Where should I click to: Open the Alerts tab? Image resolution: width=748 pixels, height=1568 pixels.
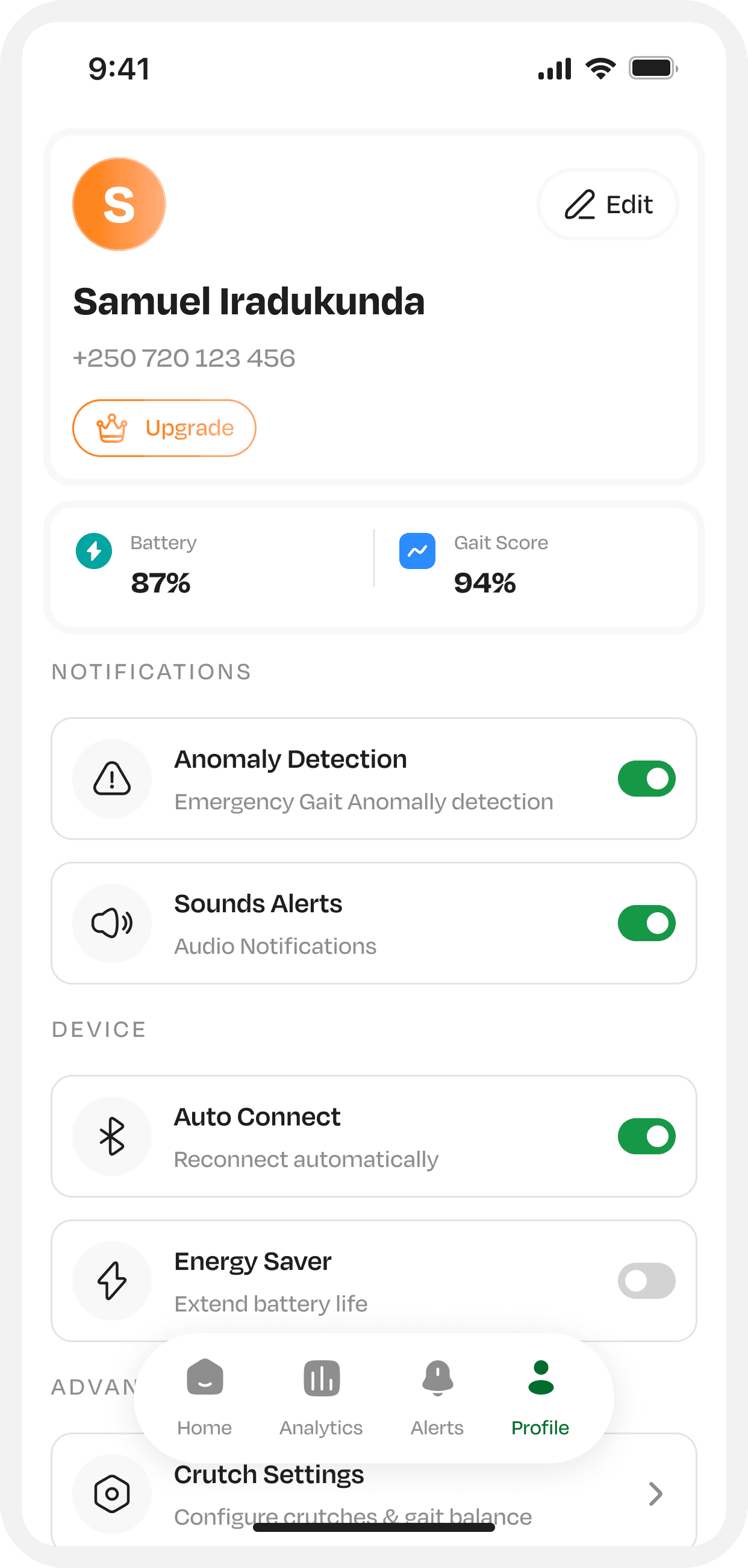(x=437, y=1398)
